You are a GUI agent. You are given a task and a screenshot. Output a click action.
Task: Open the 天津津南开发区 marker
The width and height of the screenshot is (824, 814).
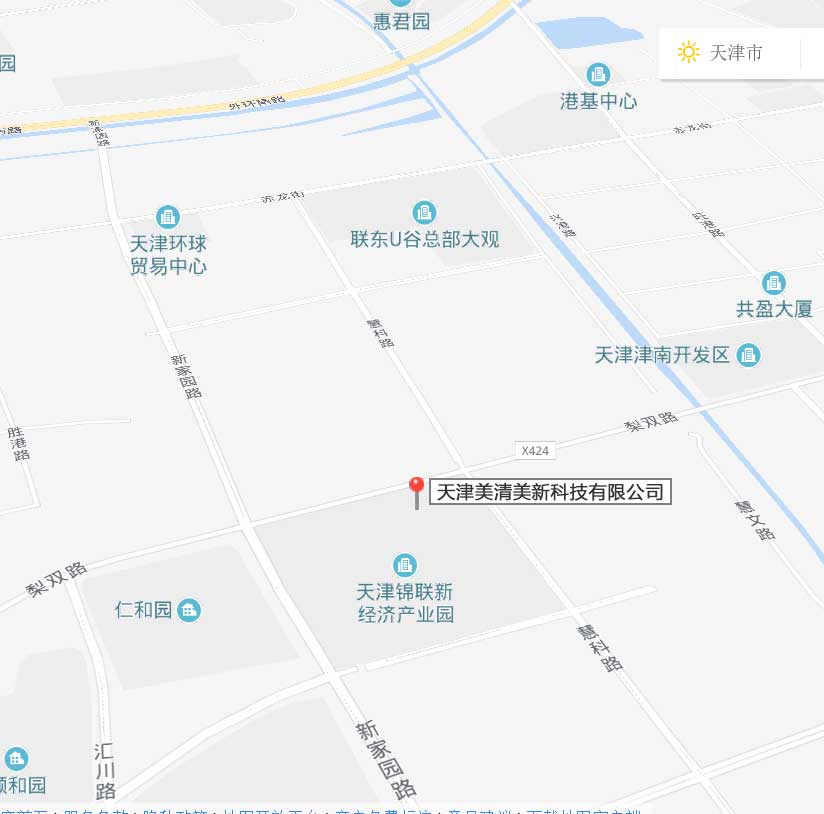748,355
